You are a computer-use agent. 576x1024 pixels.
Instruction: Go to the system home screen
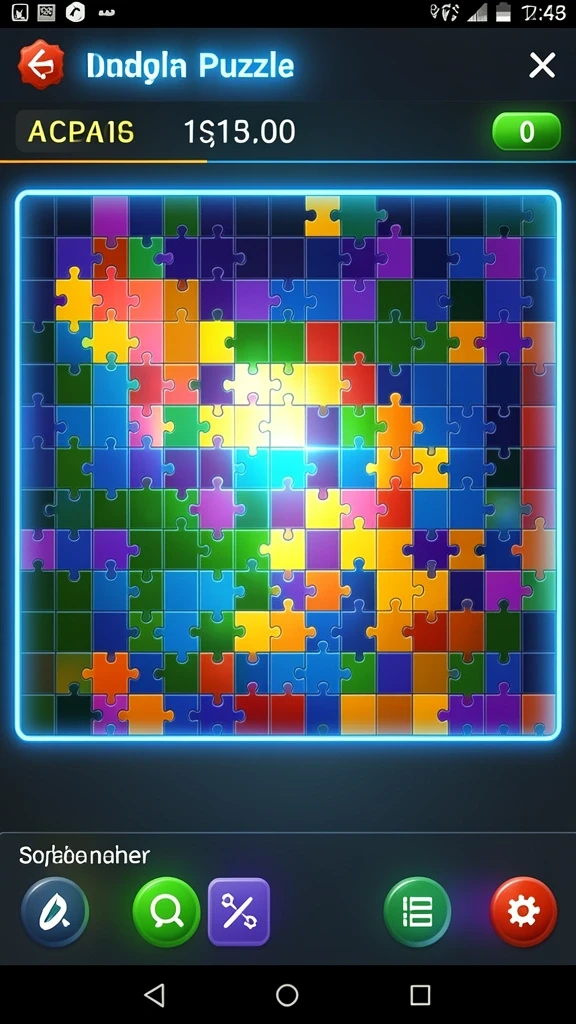287,995
